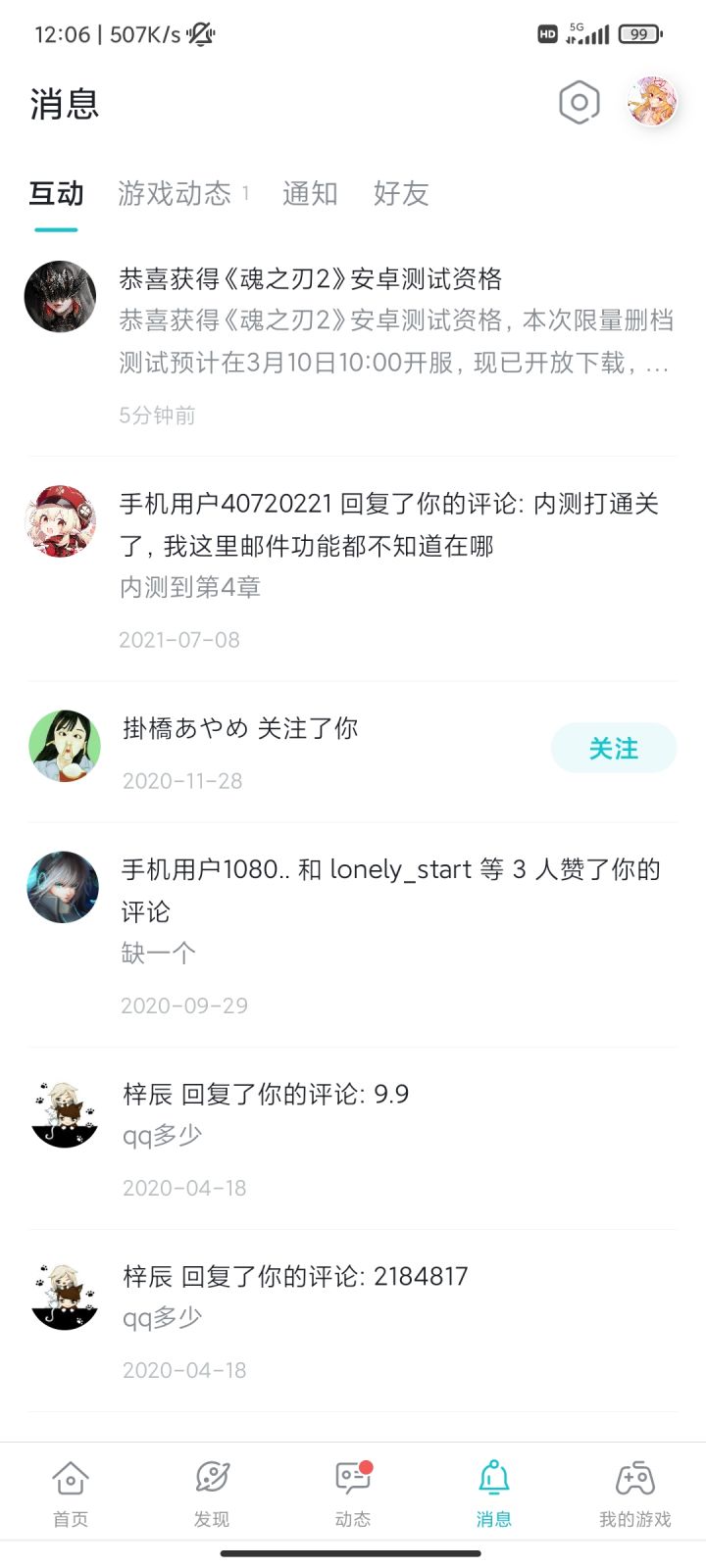Stay on the 互动 tab
Viewport: 706px width, 1568px height.
tap(55, 194)
